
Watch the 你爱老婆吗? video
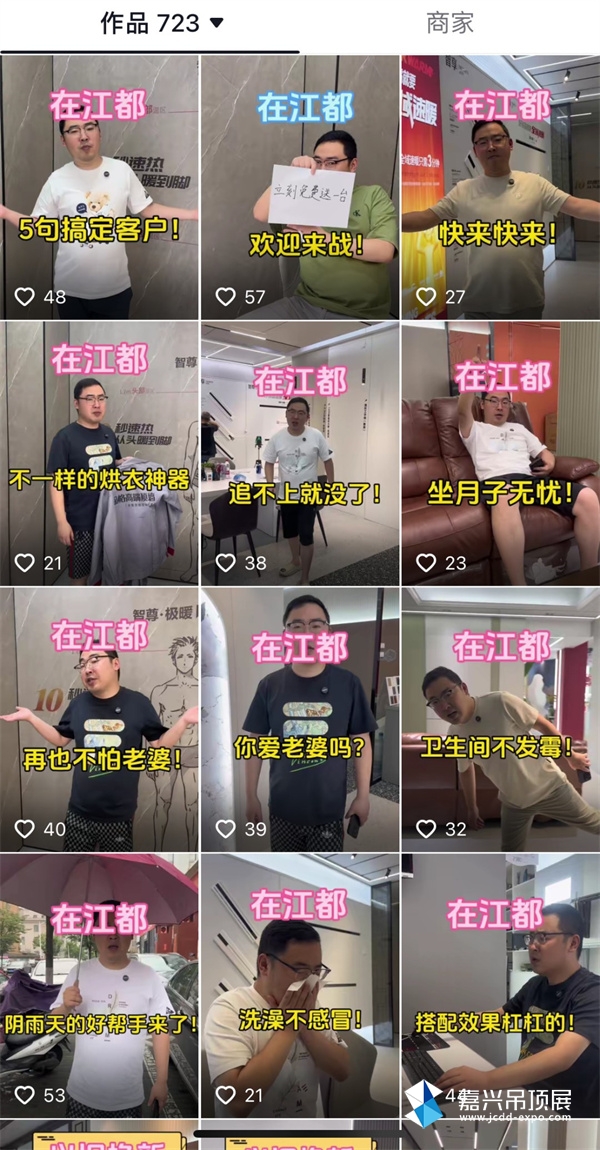(300, 718)
